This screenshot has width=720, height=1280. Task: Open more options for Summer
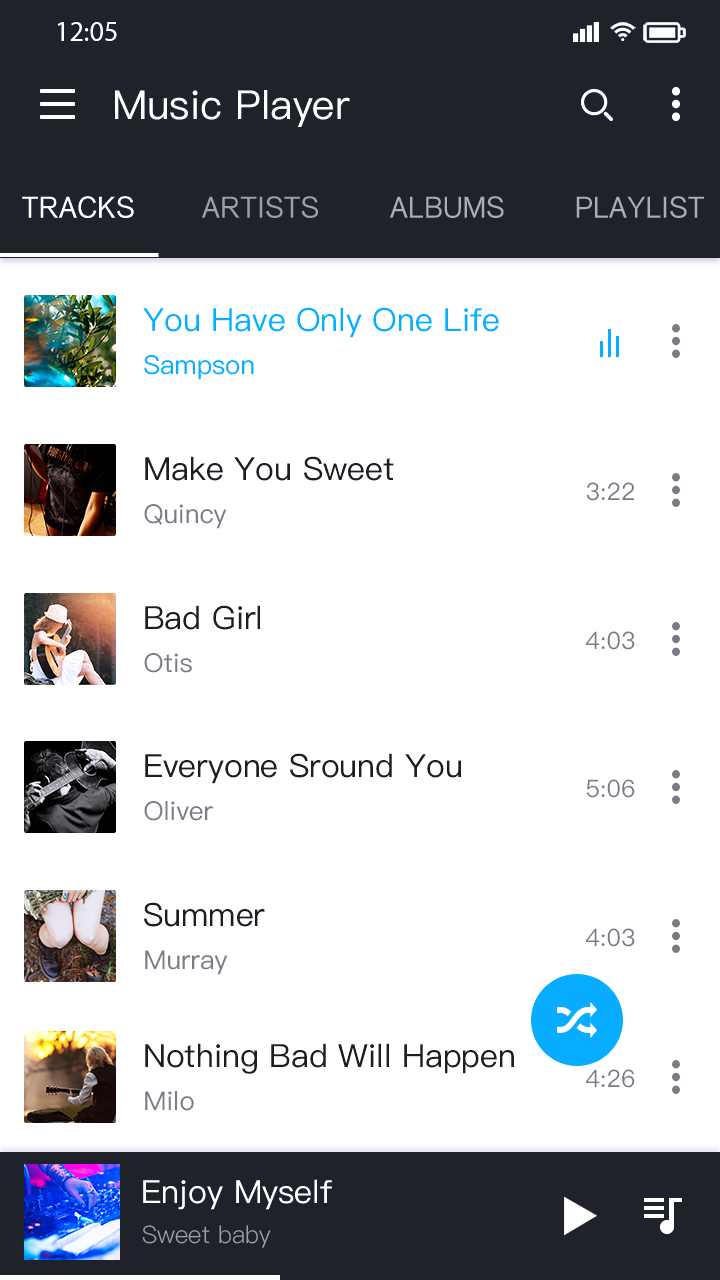676,936
